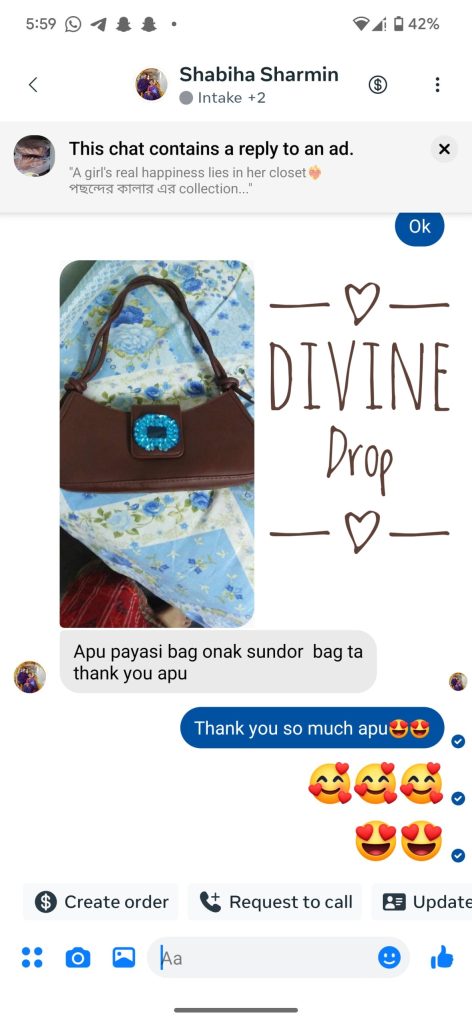Open the photo gallery picker

coord(123,957)
